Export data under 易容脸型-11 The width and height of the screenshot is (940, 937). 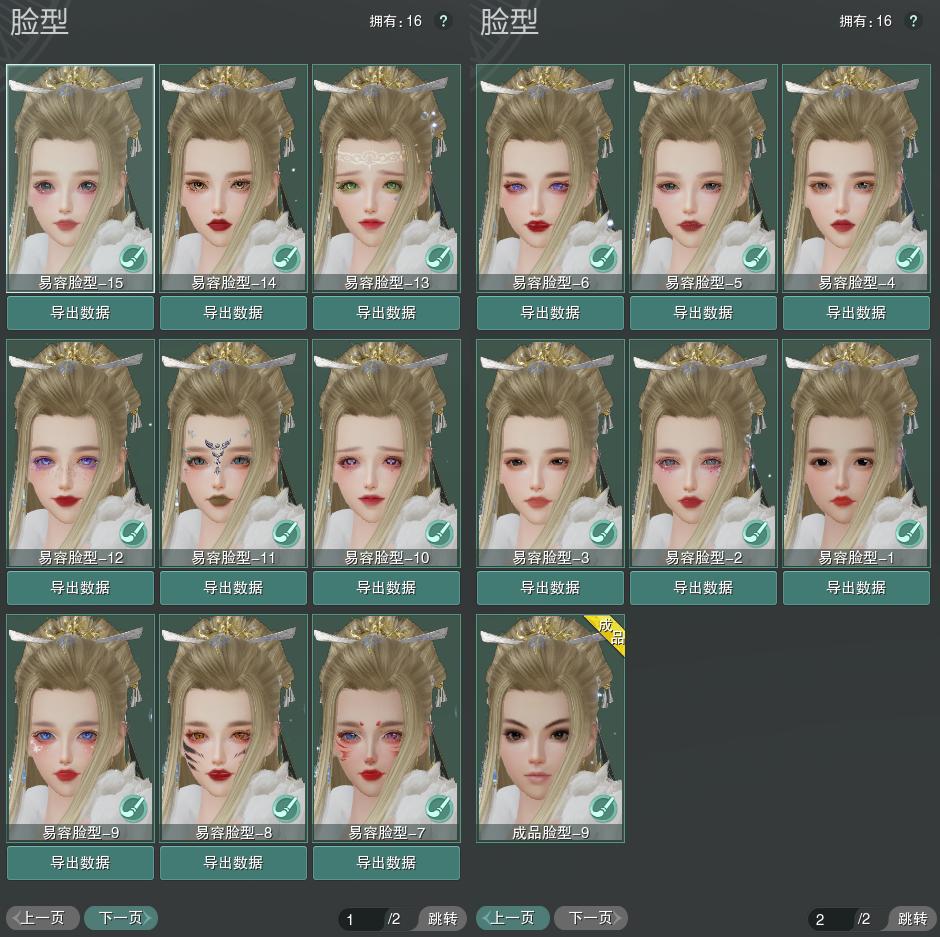pos(233,588)
